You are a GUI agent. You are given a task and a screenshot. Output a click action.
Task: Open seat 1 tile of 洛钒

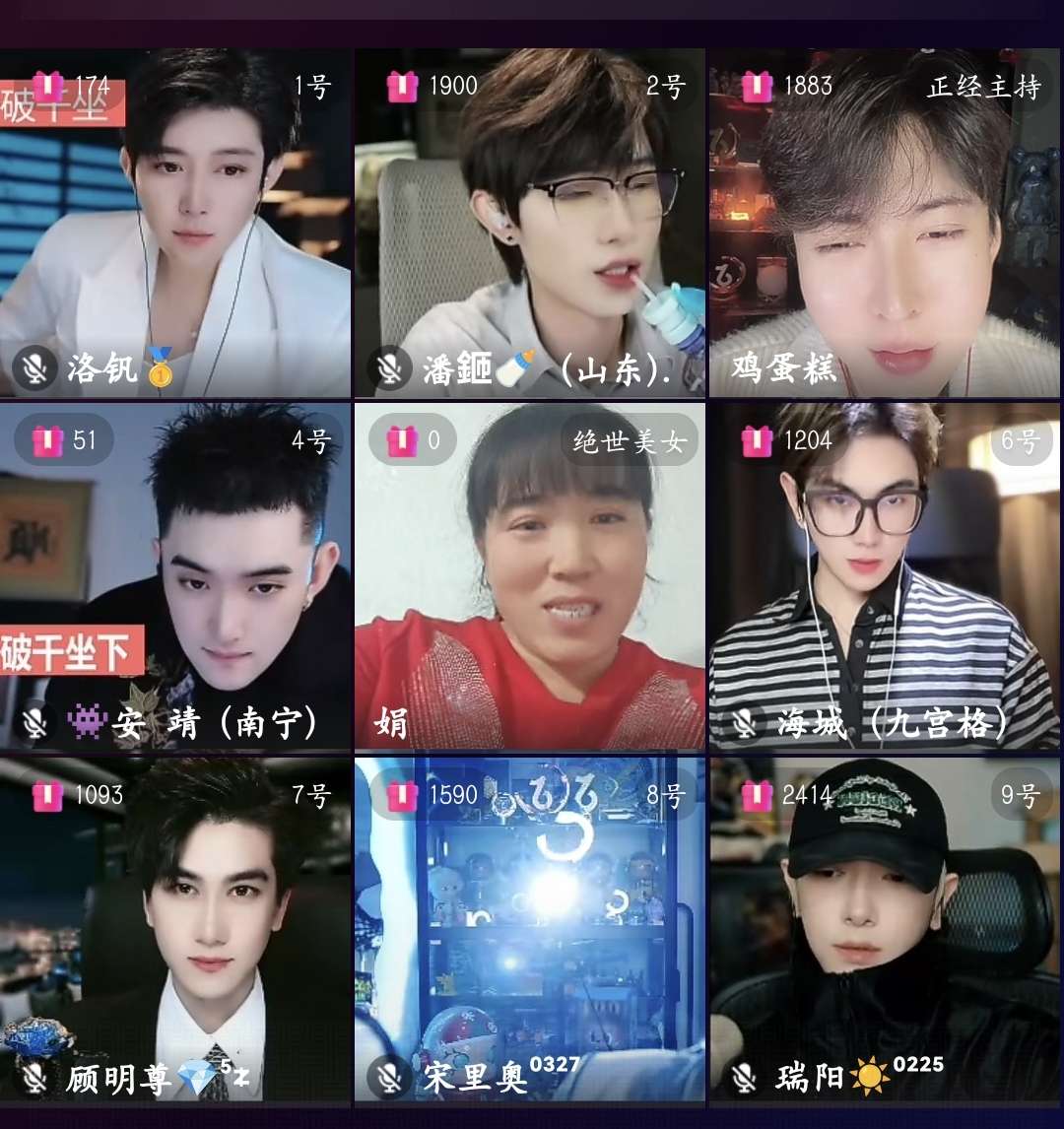[x=175, y=225]
